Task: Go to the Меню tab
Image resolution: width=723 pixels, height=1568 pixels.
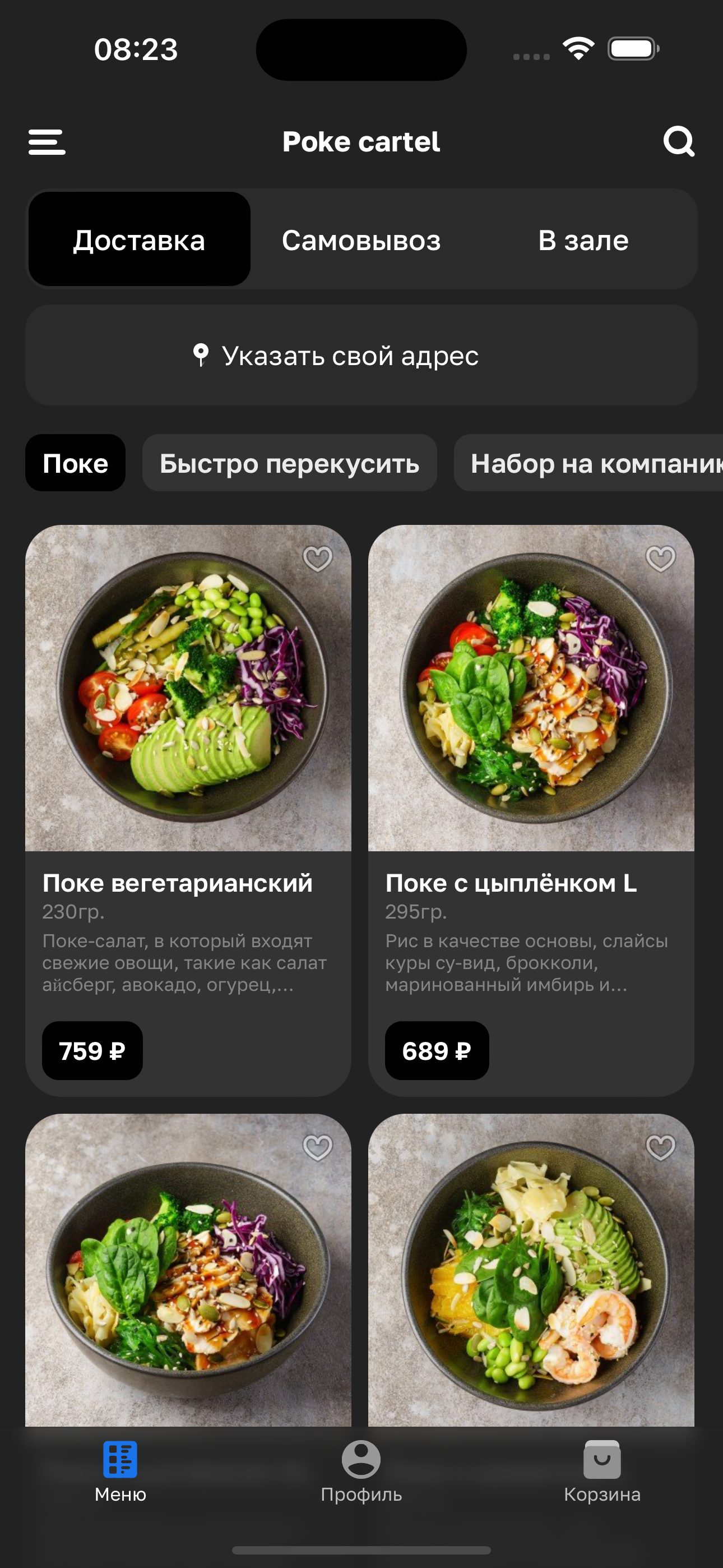Action: point(121,1470)
